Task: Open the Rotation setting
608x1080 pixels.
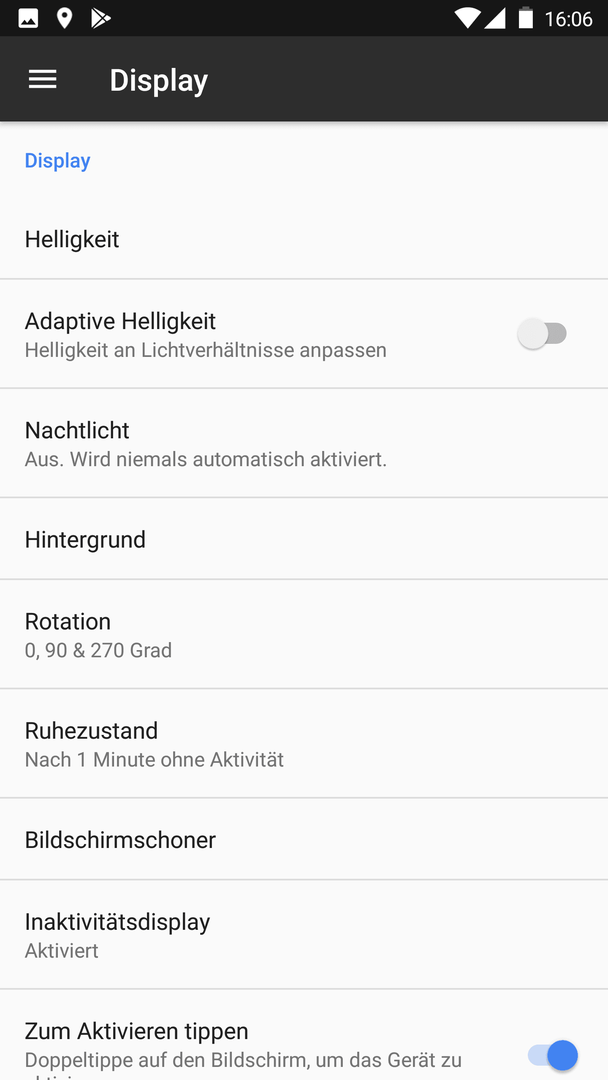Action: (304, 634)
